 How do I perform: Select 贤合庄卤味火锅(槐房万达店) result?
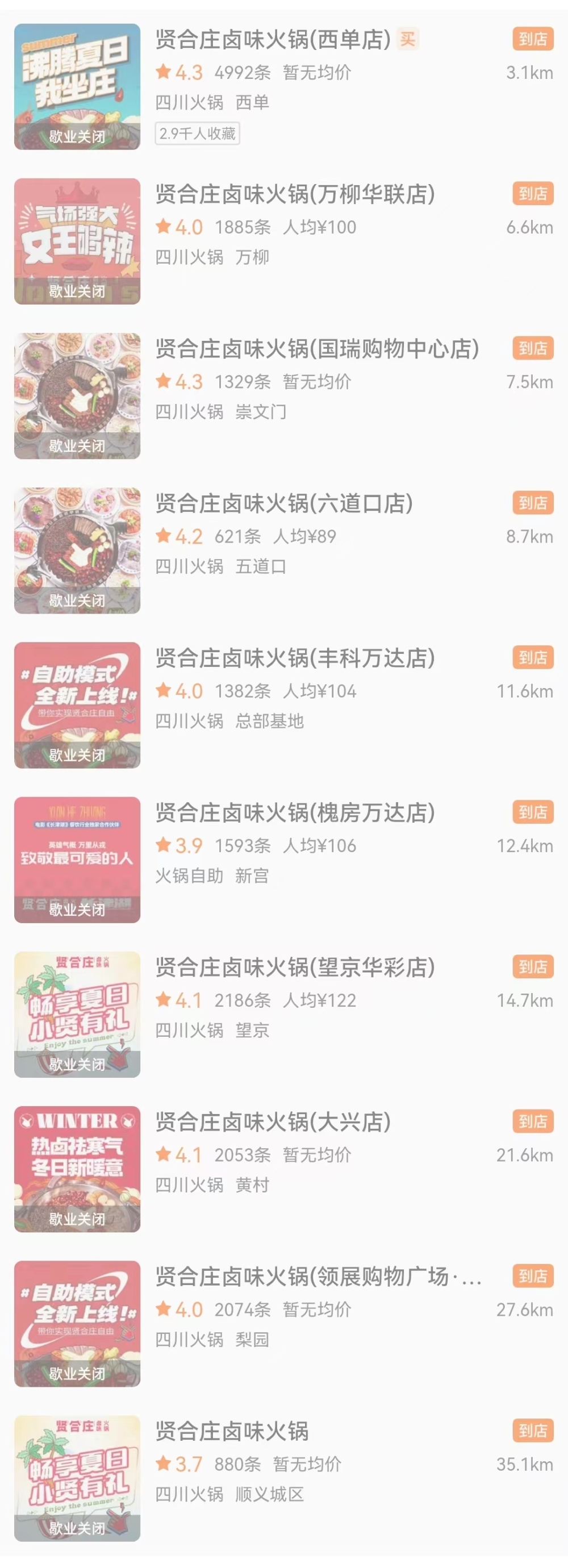click(295, 813)
